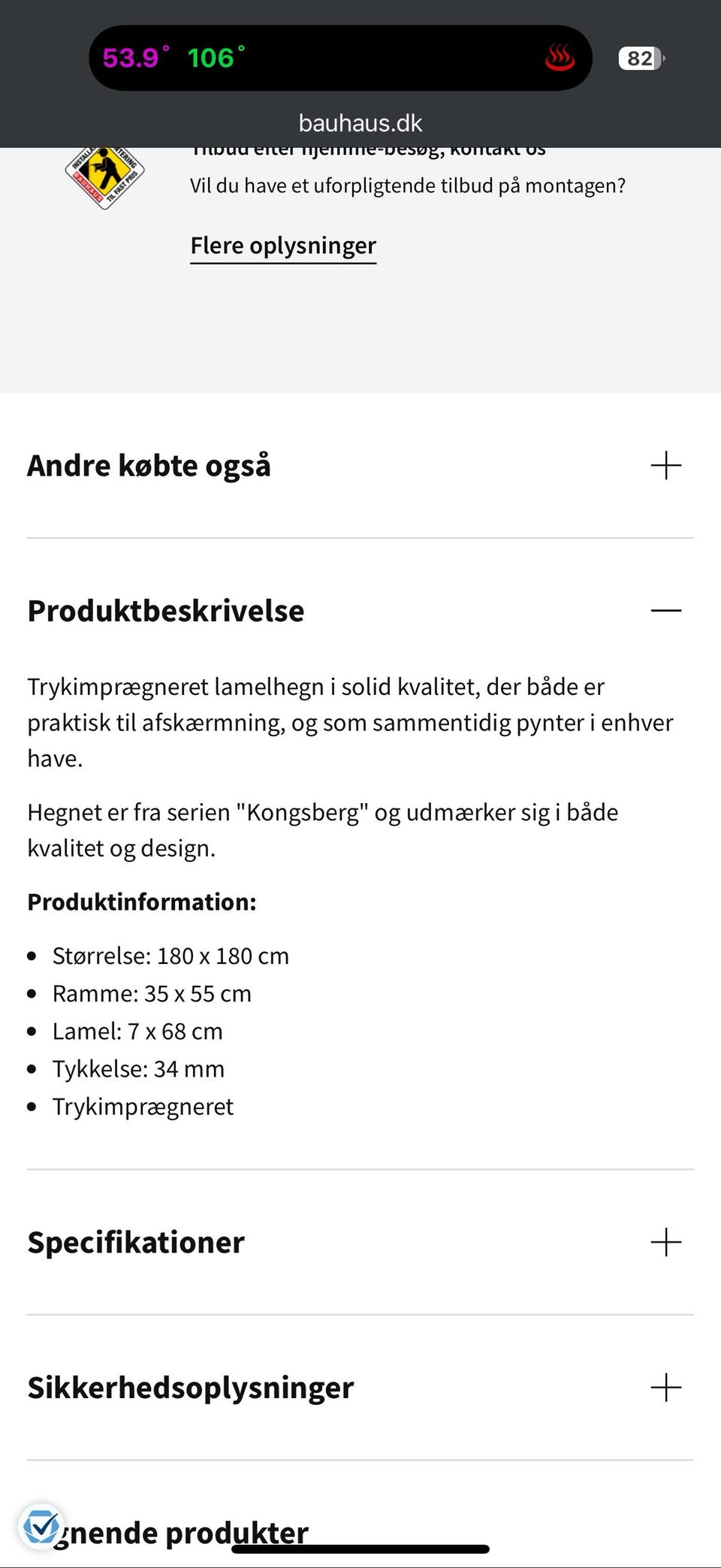Tap the minus icon beside Produktbeskrivelse
This screenshot has height=1568, width=721.
point(665,610)
